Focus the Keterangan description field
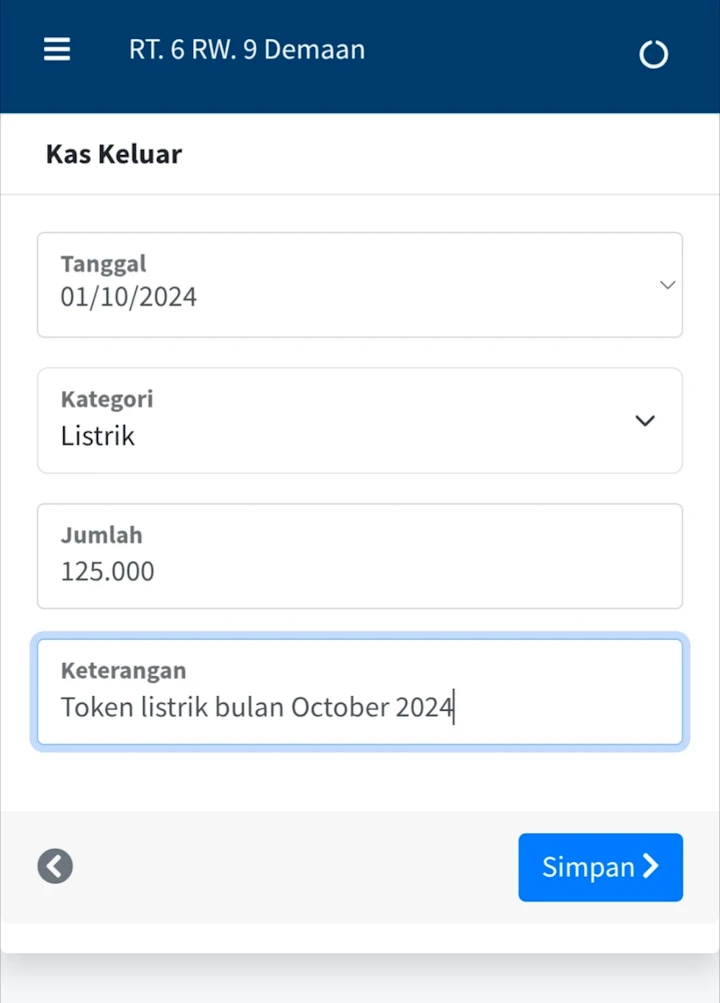 click(360, 693)
